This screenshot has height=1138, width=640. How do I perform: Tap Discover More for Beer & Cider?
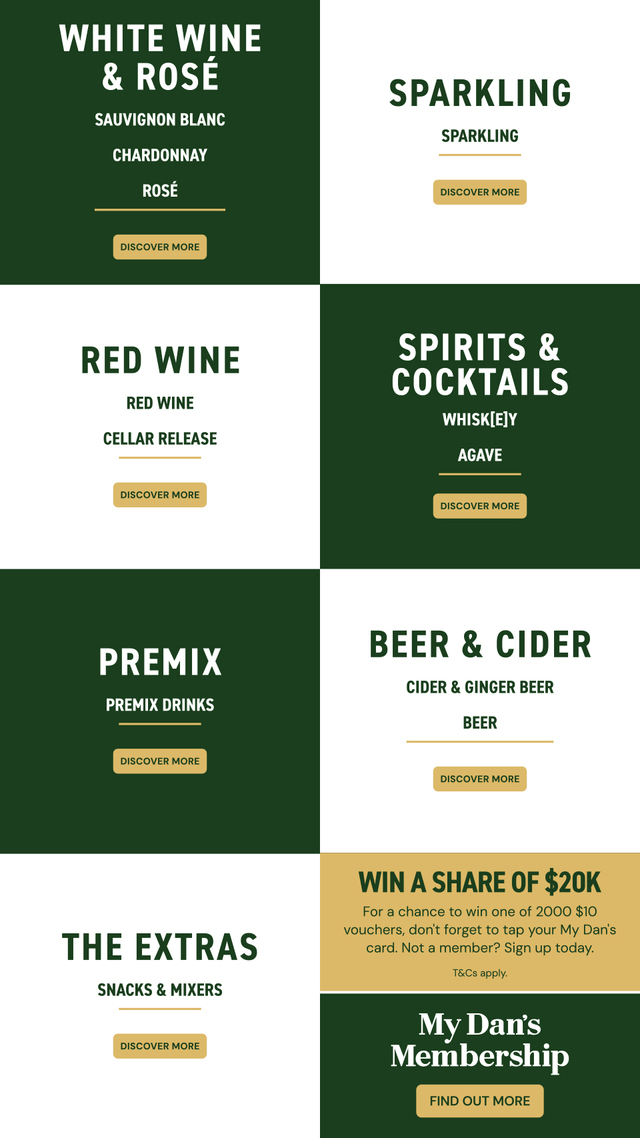(x=480, y=779)
